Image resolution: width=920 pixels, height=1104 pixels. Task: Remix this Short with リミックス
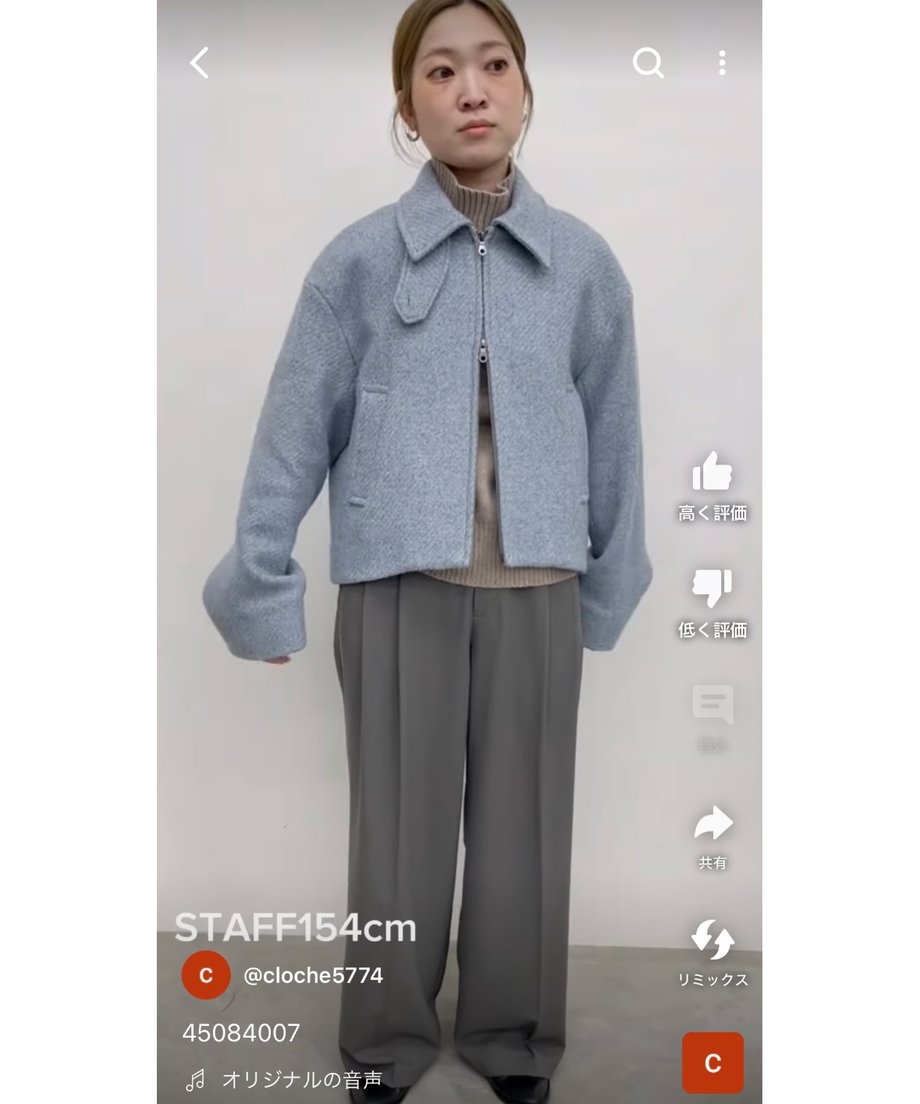click(712, 941)
